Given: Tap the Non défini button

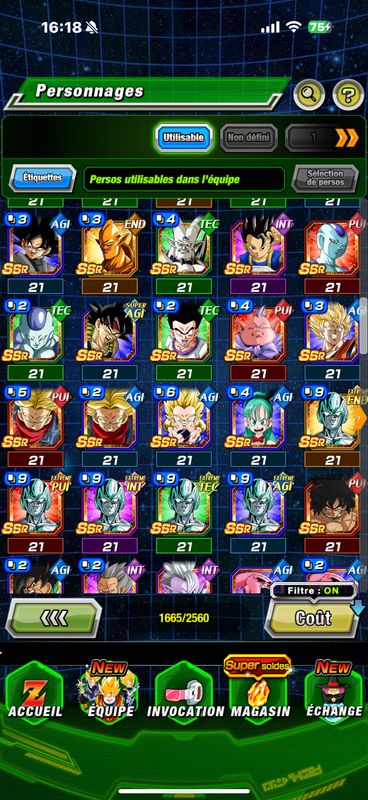Looking at the screenshot, I should [x=249, y=137].
